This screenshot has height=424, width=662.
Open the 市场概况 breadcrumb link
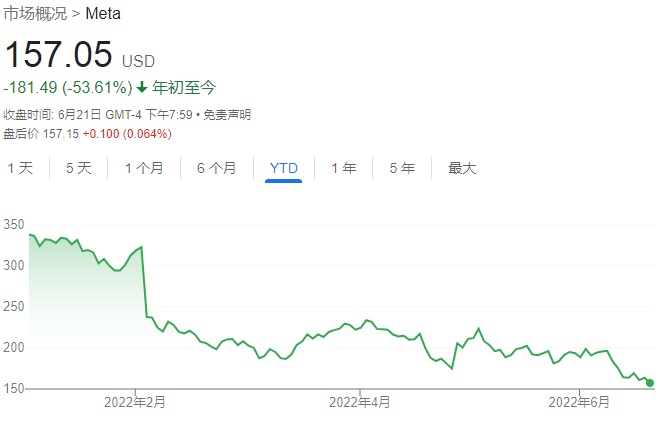pos(37,15)
